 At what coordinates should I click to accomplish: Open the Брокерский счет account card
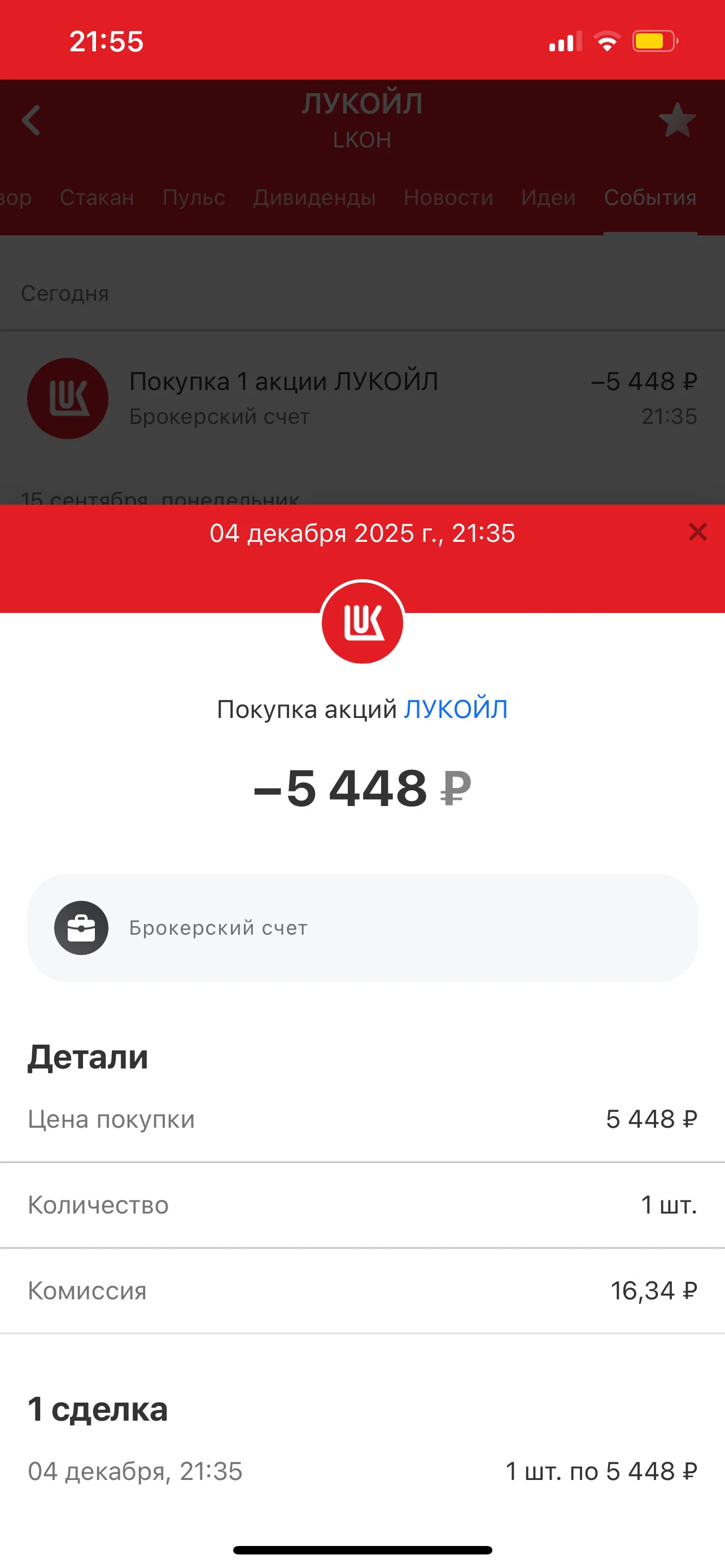tap(362, 928)
